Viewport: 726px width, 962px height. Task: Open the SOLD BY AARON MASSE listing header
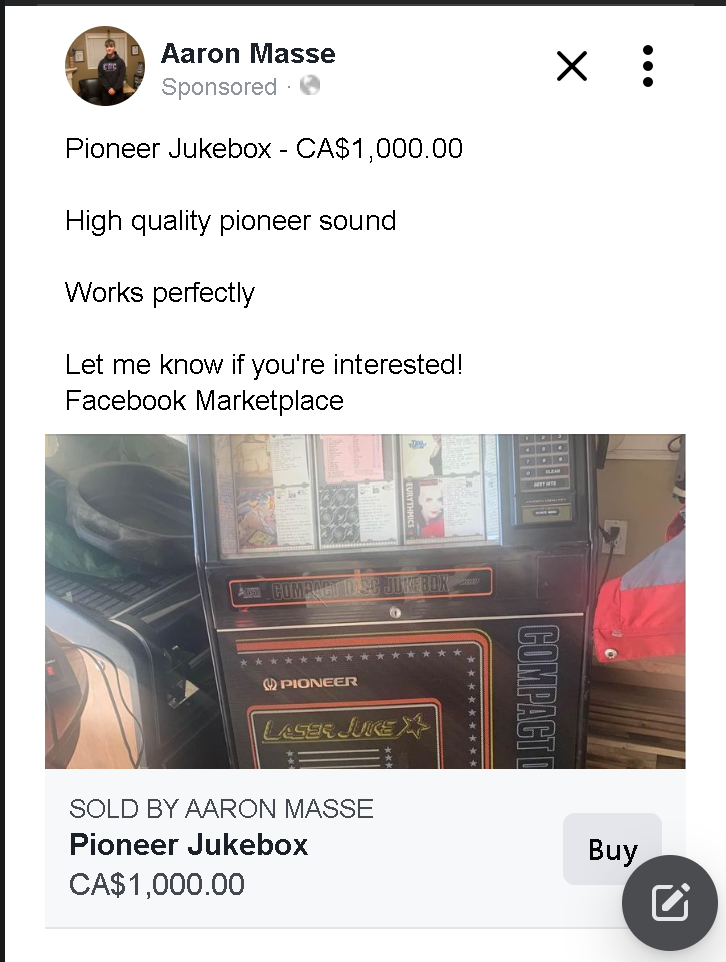click(221, 809)
